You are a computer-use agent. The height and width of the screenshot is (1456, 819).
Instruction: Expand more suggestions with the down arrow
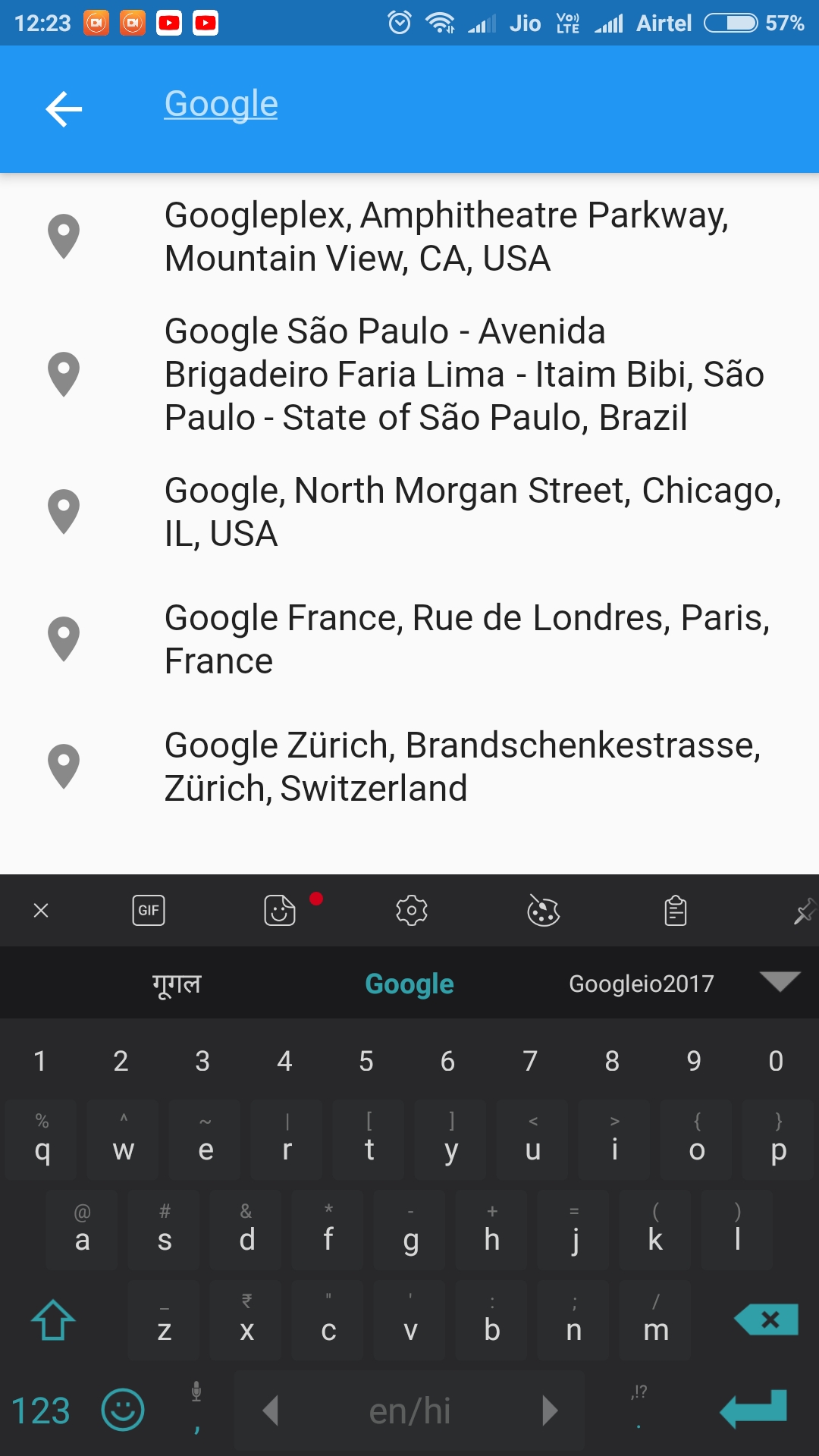click(780, 981)
